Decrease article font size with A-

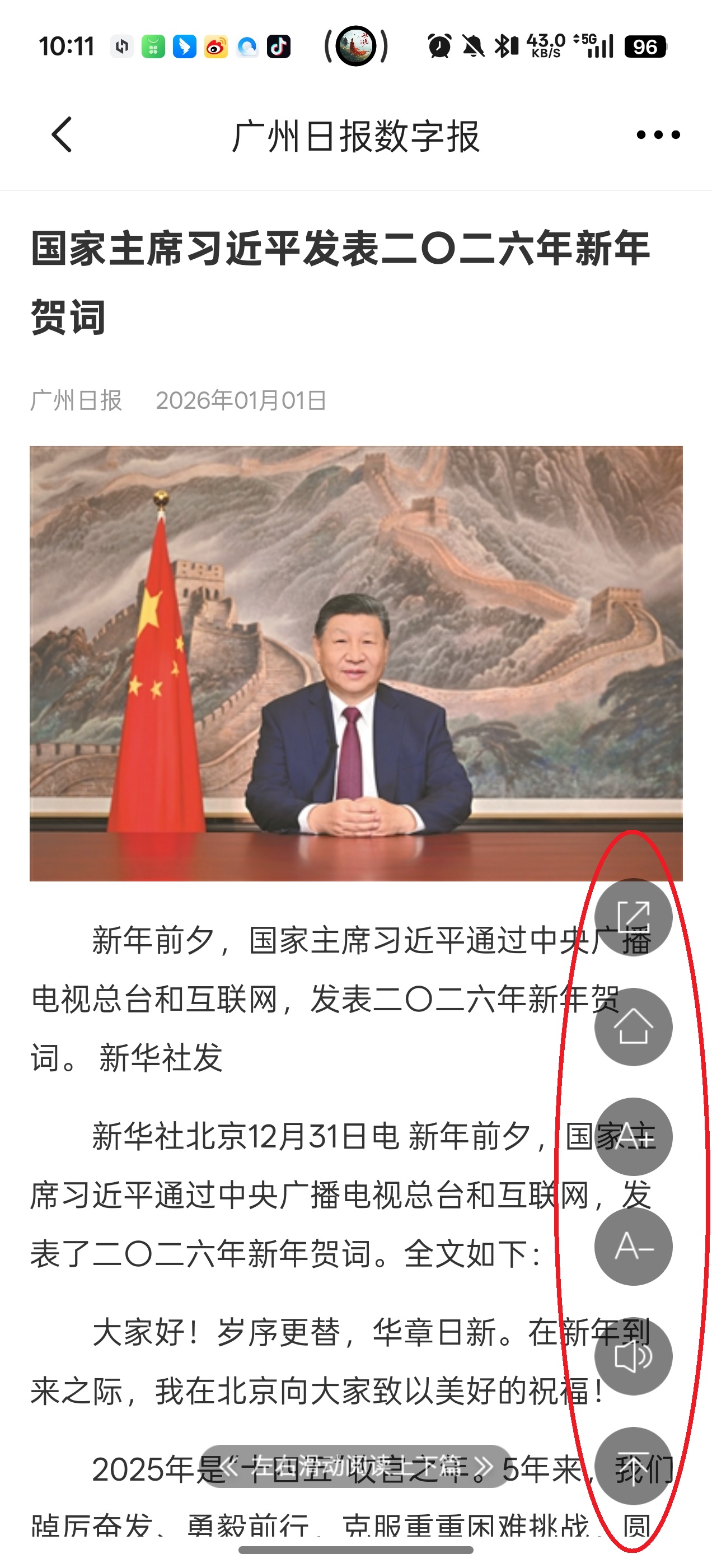[x=633, y=1247]
